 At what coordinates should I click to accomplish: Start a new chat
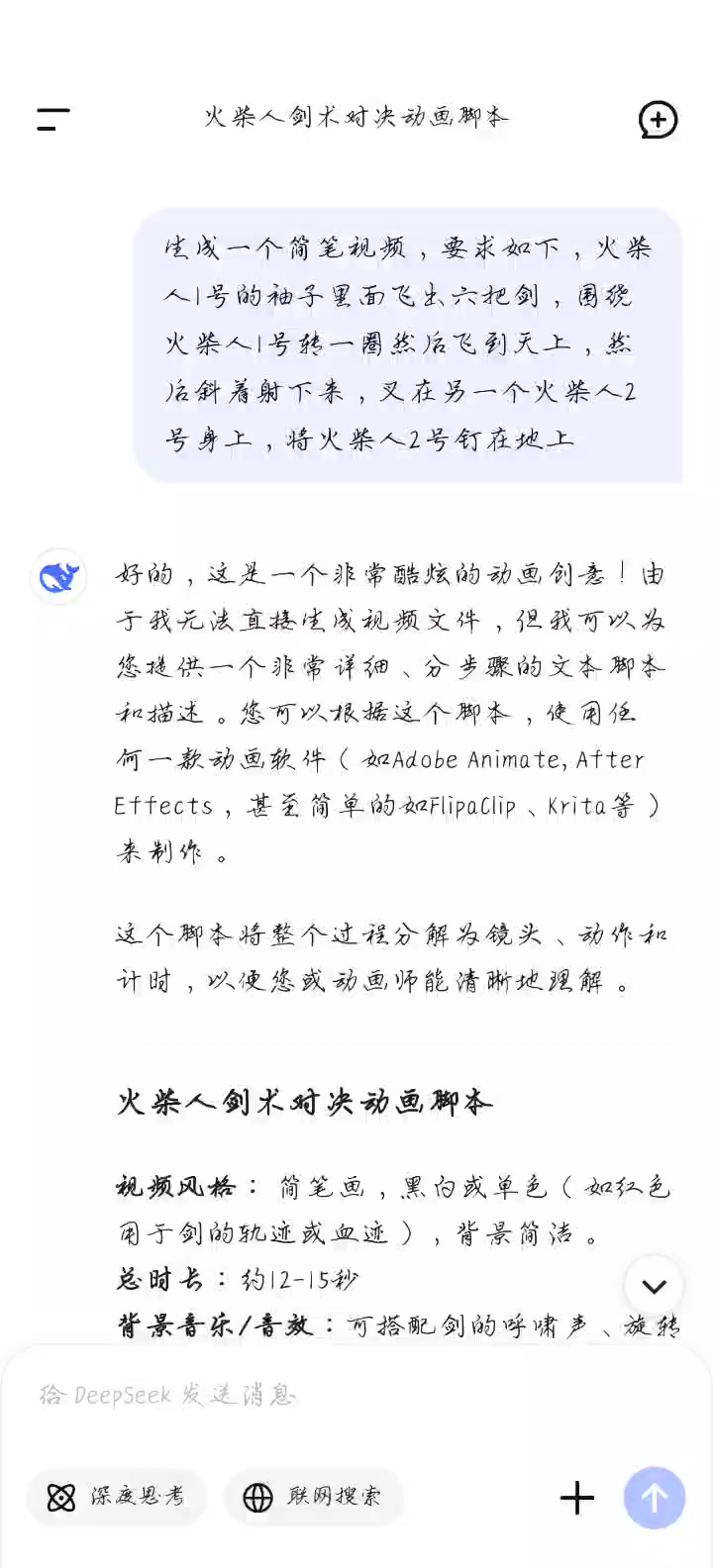click(x=658, y=120)
